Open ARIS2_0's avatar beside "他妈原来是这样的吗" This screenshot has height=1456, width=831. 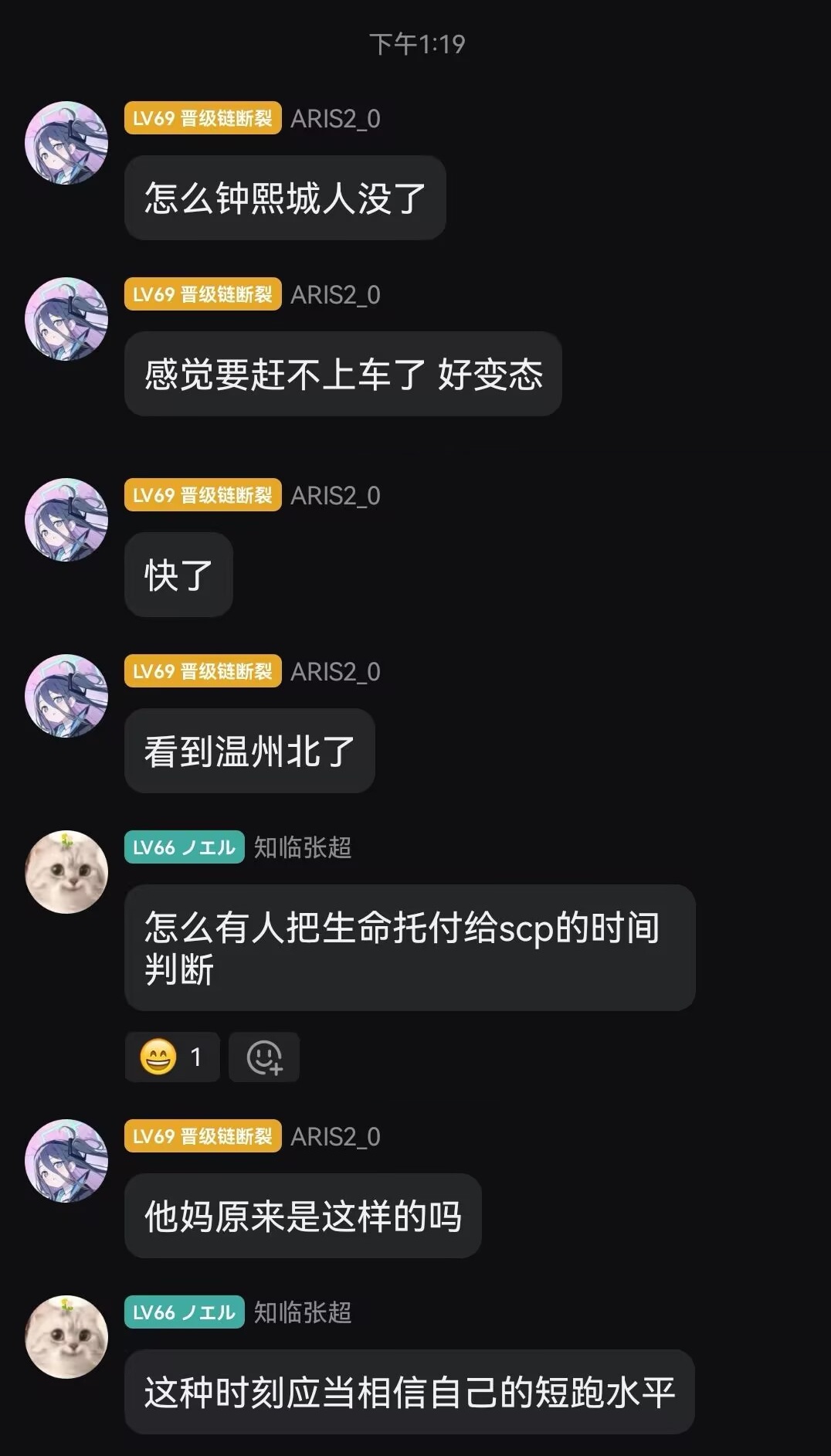tap(66, 1161)
